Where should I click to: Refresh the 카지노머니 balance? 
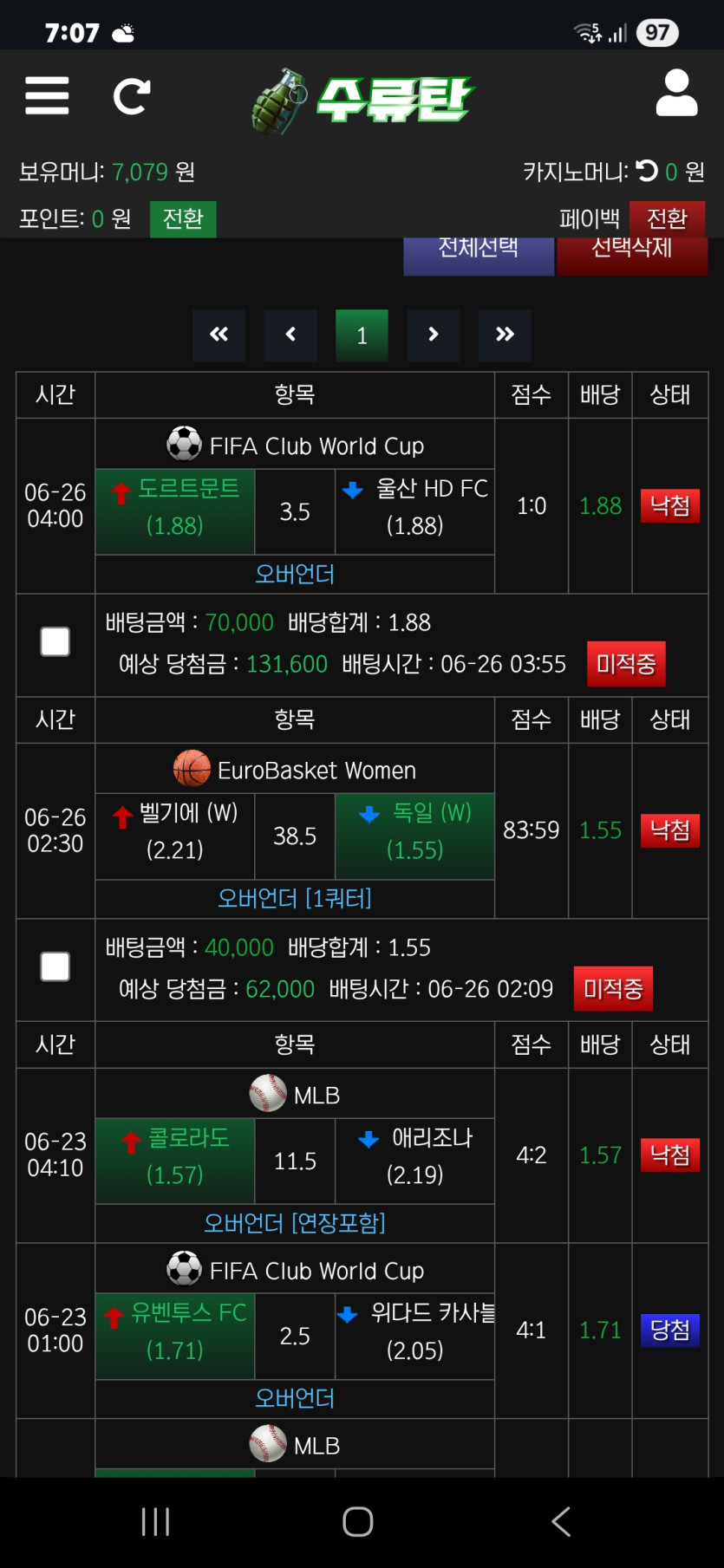(x=647, y=171)
